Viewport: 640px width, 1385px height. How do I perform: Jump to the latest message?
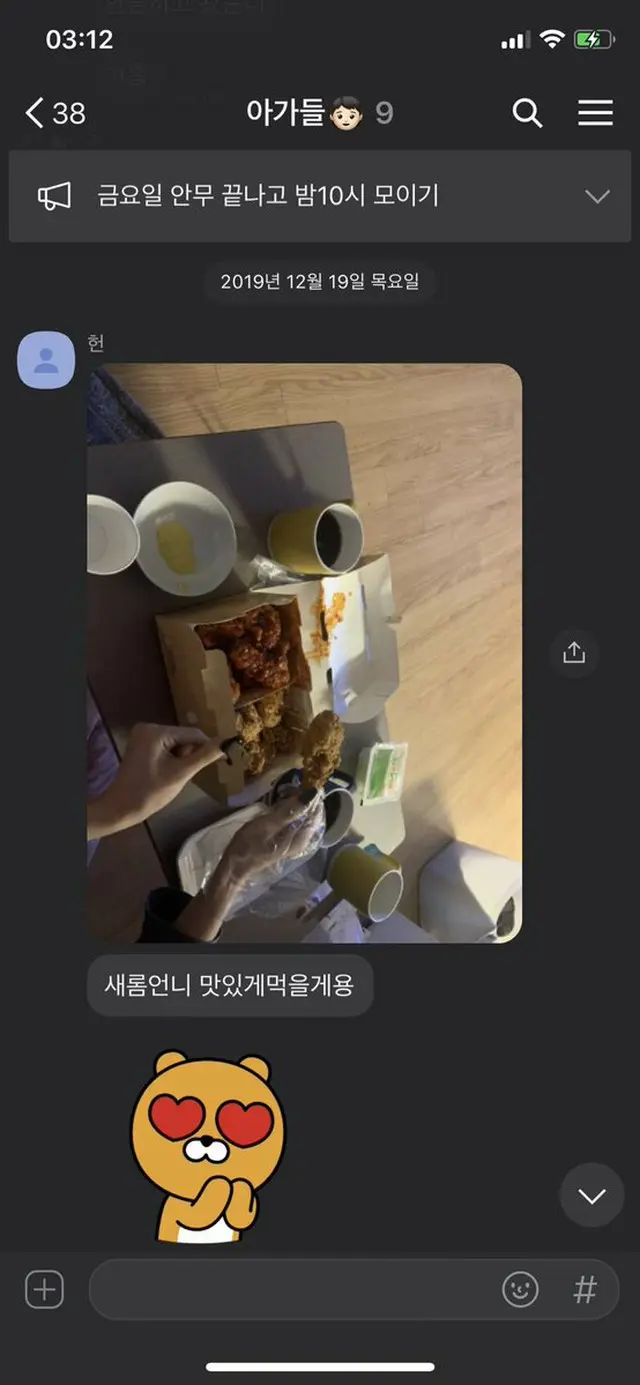coord(592,1195)
